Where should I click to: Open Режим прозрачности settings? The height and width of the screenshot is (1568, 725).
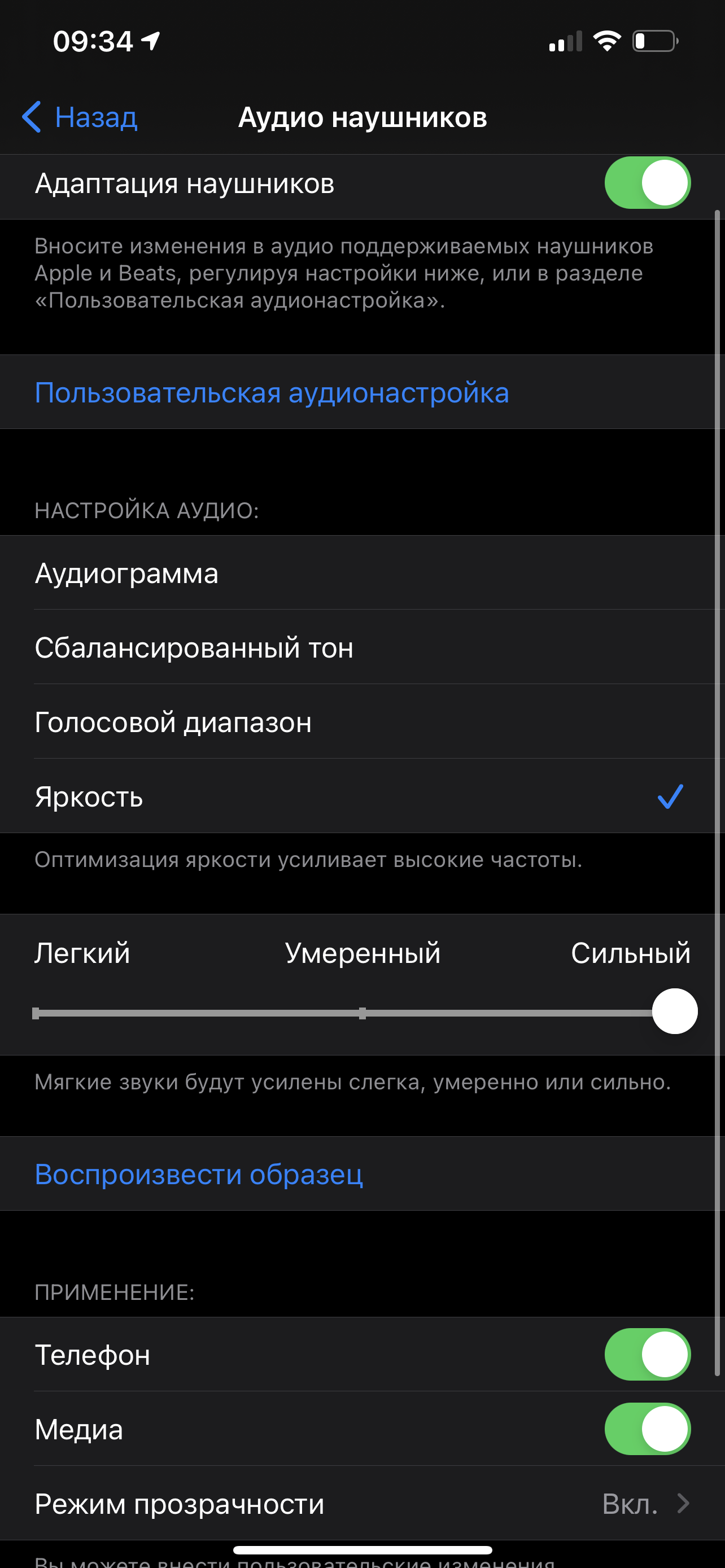coord(361,1504)
